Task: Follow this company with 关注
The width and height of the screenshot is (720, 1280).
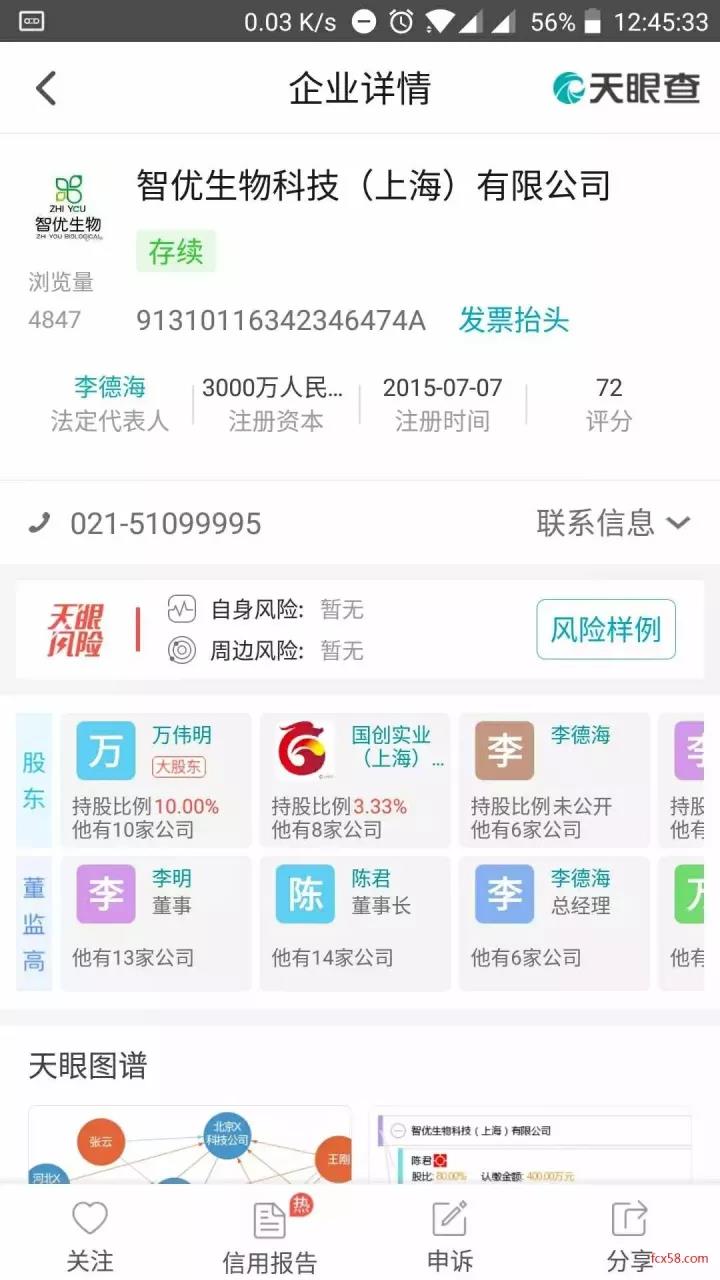Action: tap(90, 1236)
